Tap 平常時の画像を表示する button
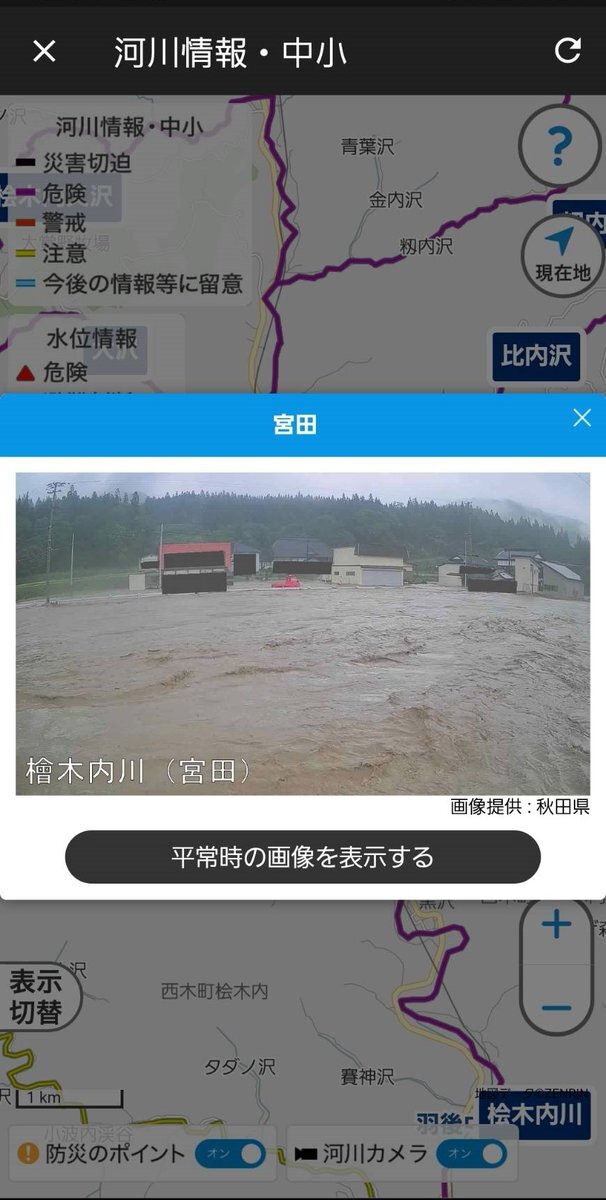606x1200 pixels. click(302, 857)
